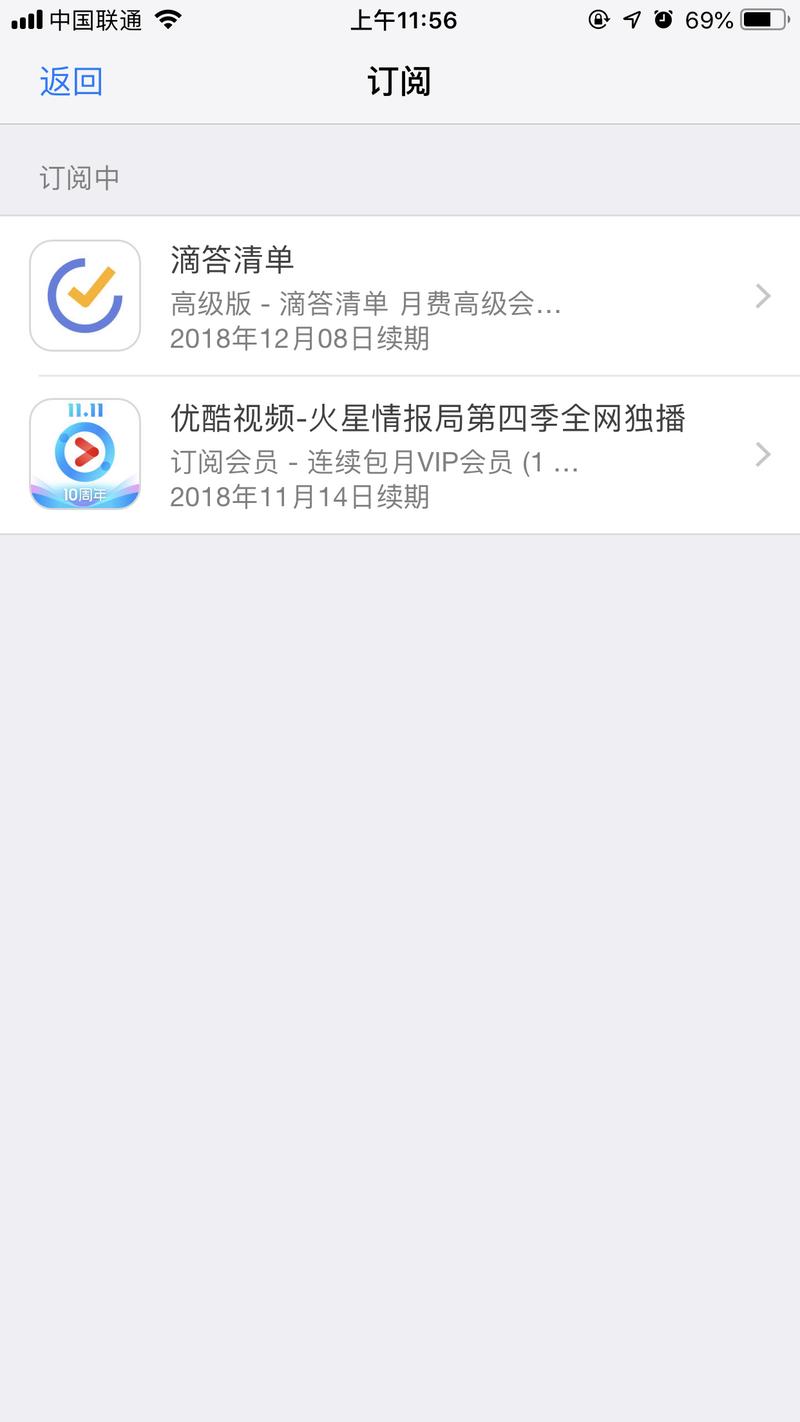Tap the 滴答清单 app icon
800x1422 pixels.
click(85, 295)
